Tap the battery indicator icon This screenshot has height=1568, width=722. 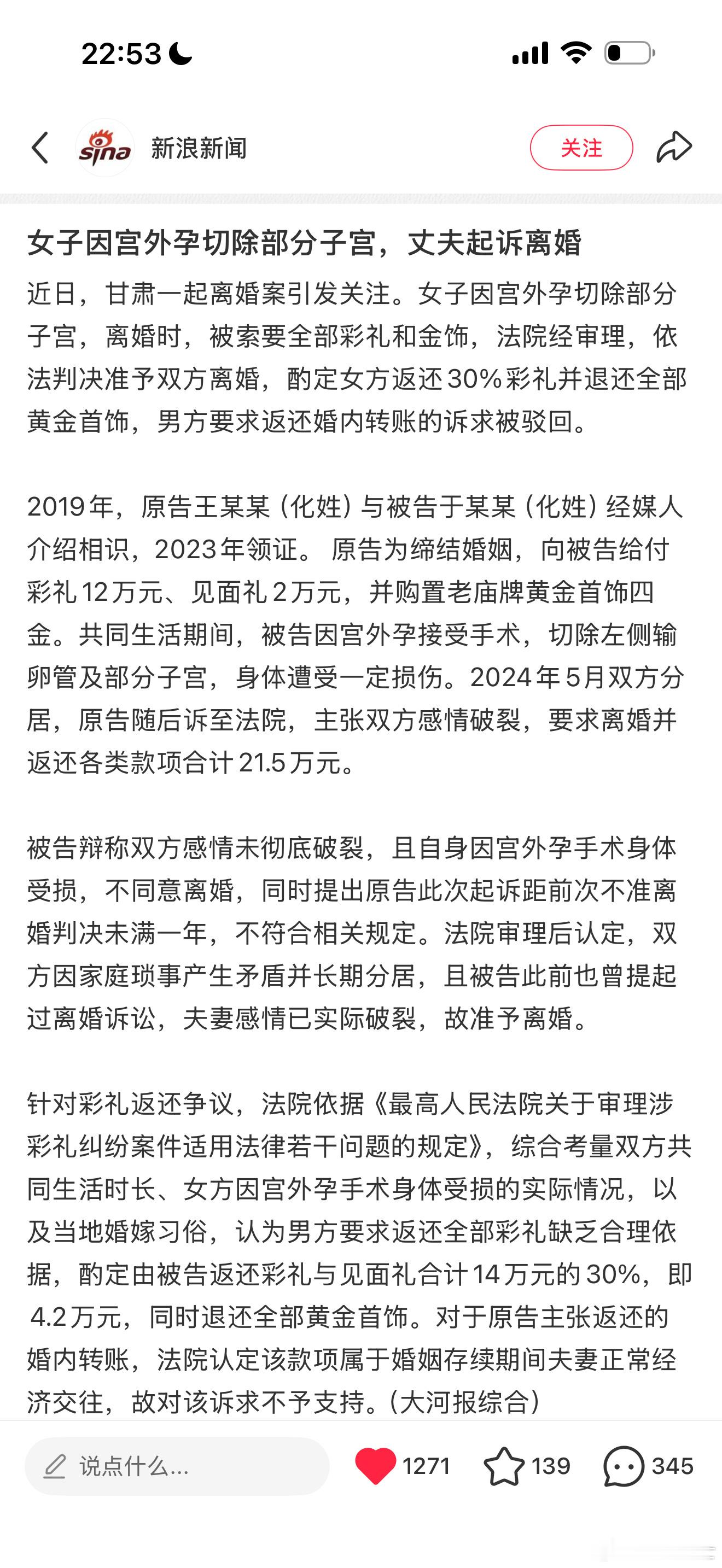(x=627, y=54)
